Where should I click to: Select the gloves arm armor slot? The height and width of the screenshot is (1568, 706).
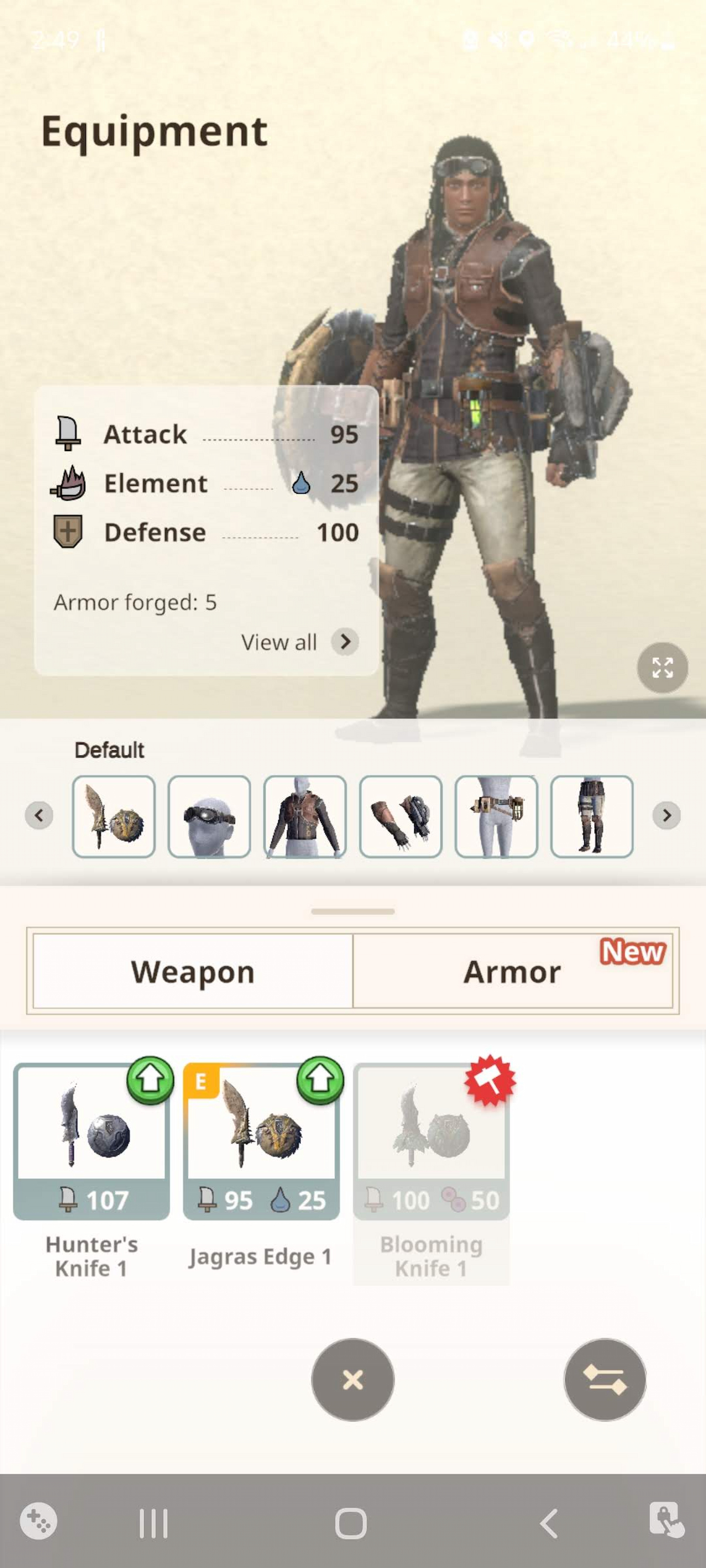pos(400,816)
